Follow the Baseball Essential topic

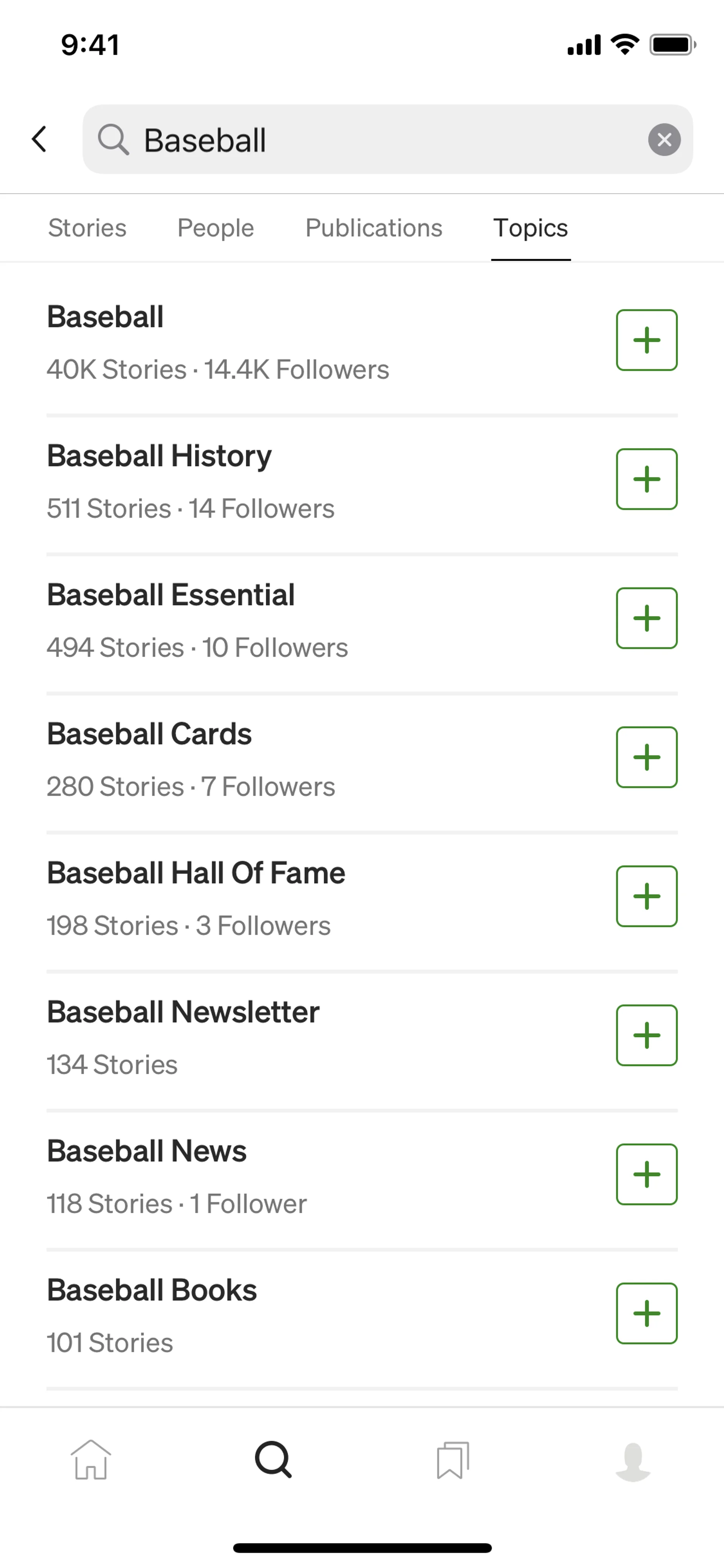point(646,618)
